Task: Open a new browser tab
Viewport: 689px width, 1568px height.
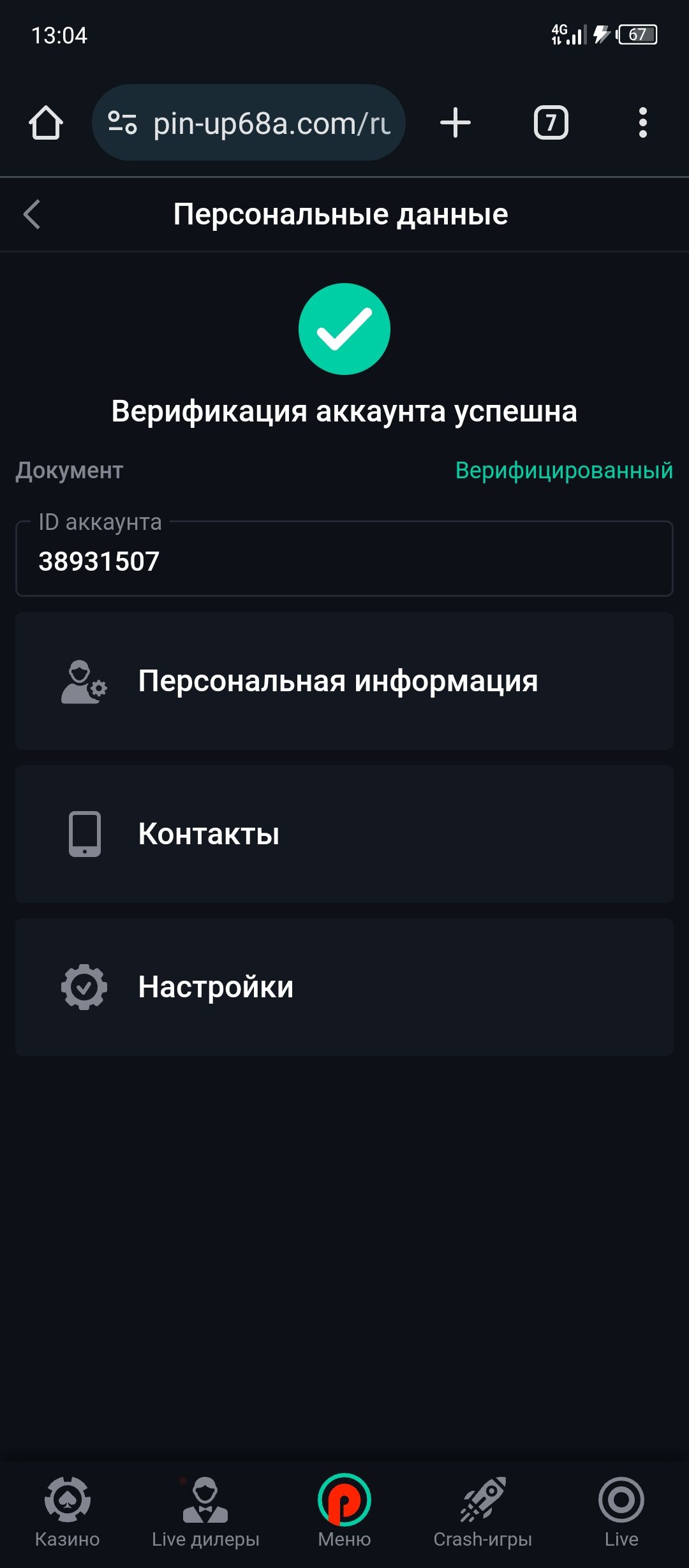Action: tap(456, 122)
